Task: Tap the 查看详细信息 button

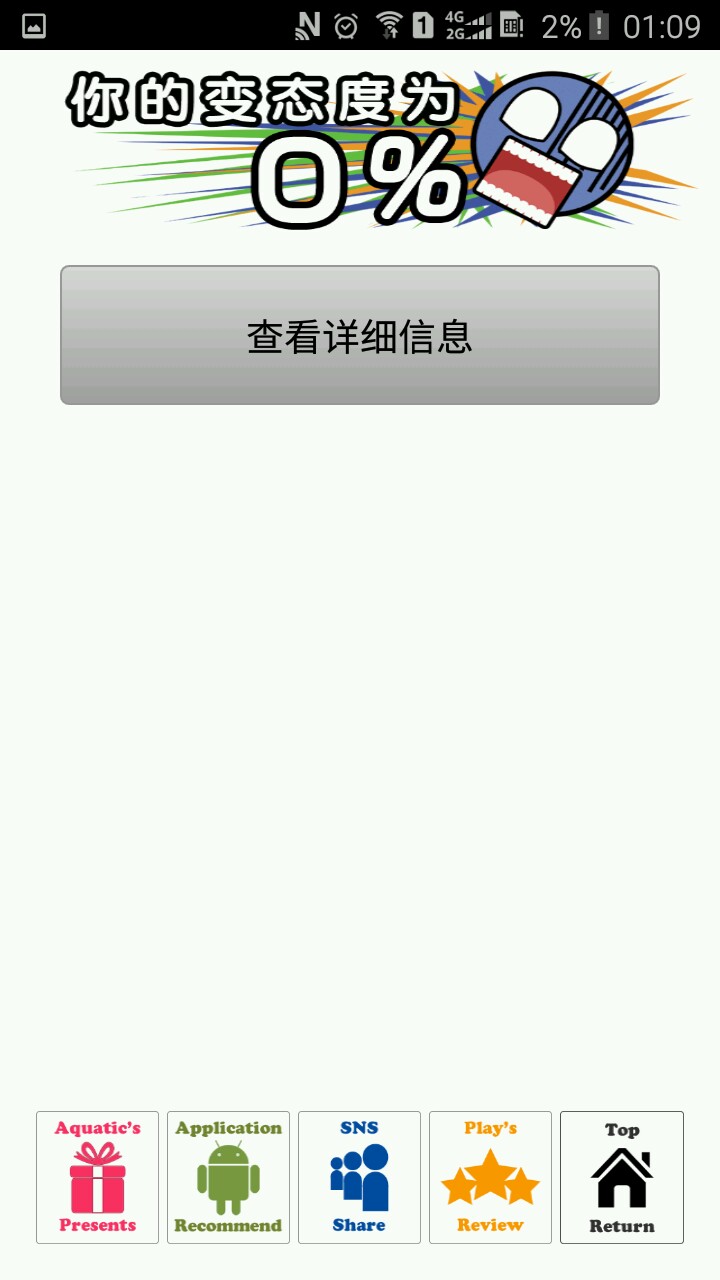Action: [360, 335]
